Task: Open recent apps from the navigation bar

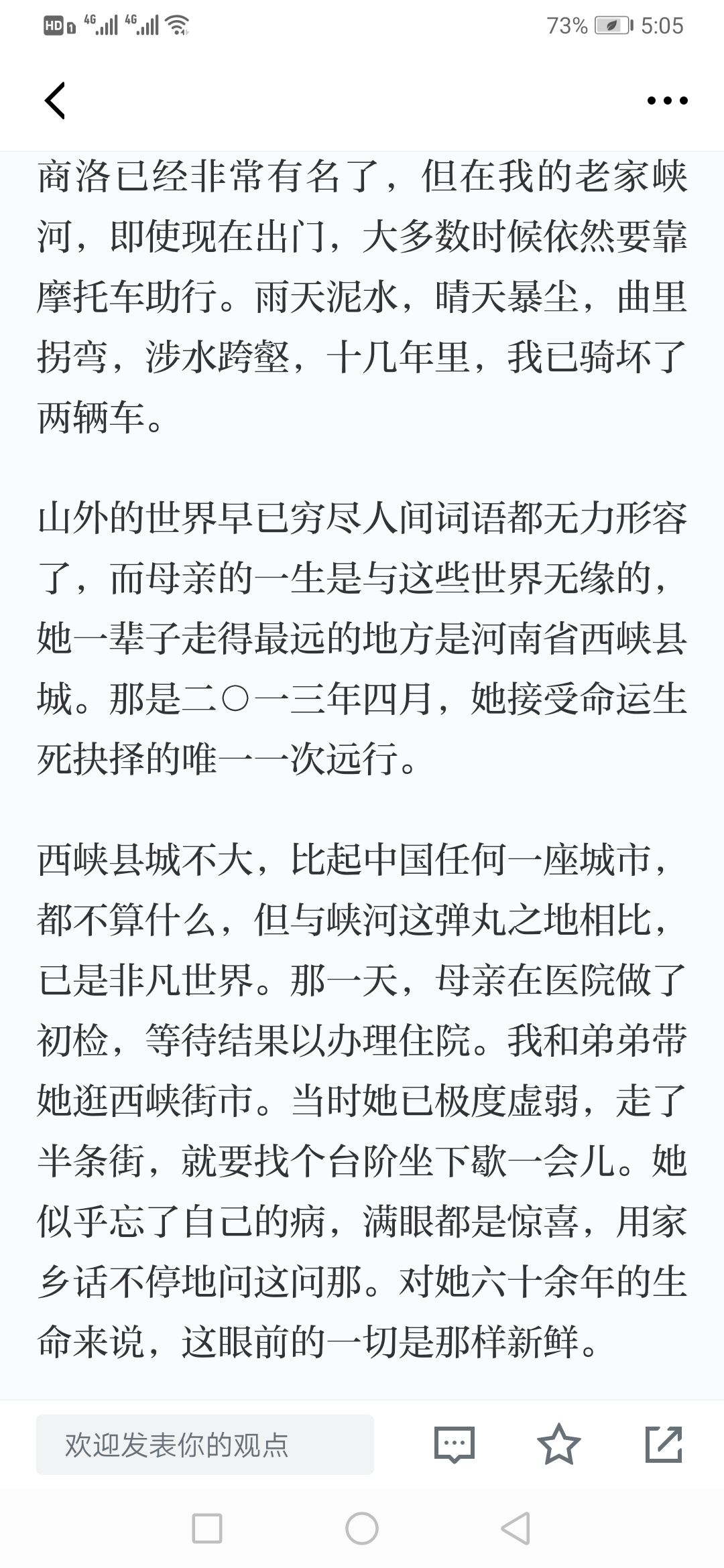Action: [x=207, y=1529]
